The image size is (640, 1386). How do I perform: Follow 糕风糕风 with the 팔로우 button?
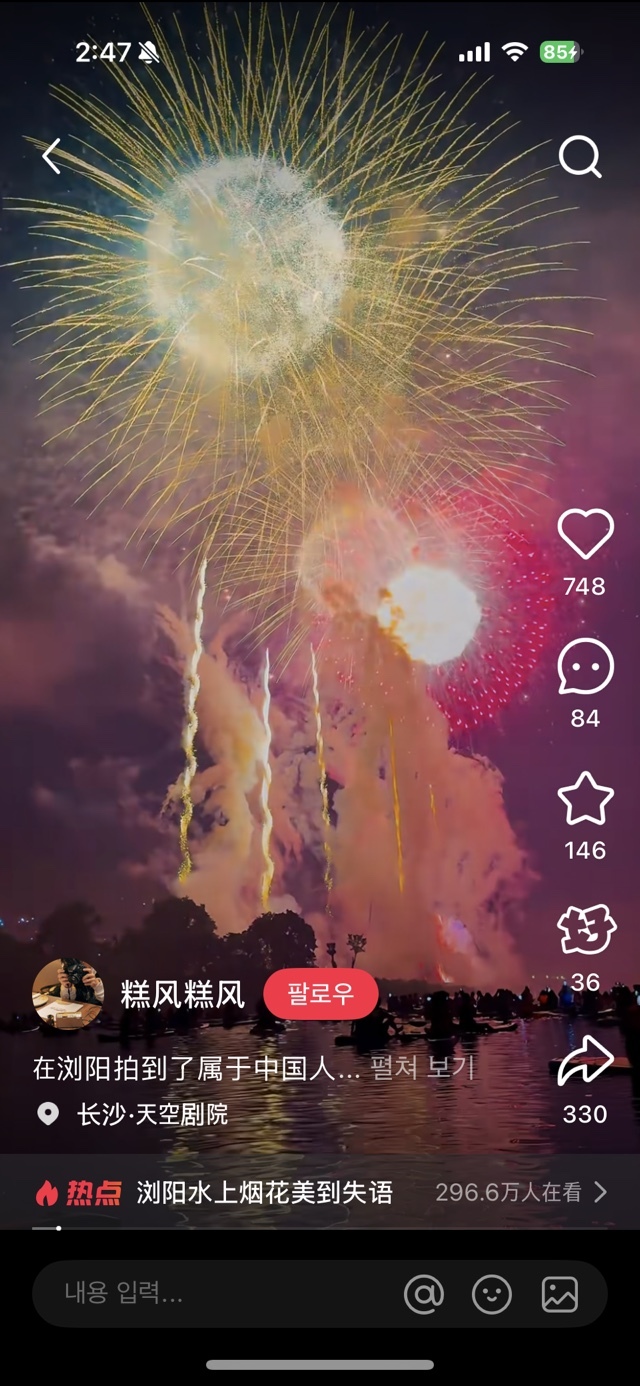(321, 994)
